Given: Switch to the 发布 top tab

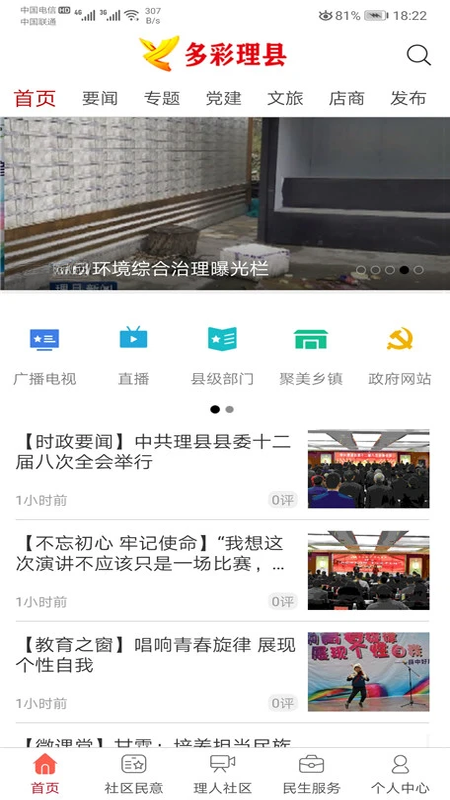Looking at the screenshot, I should [x=408, y=98].
